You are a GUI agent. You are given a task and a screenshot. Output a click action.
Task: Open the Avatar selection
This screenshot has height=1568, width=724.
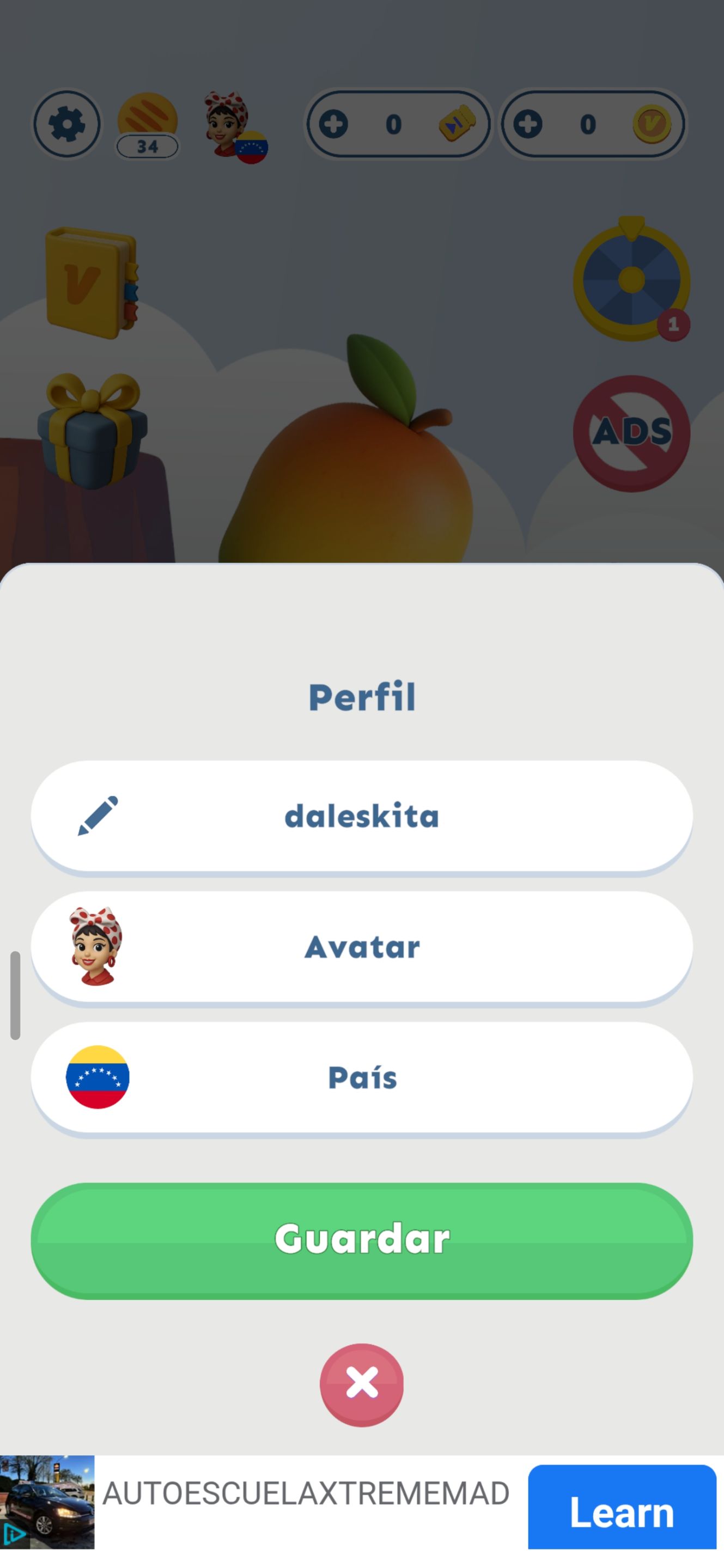coord(362,947)
